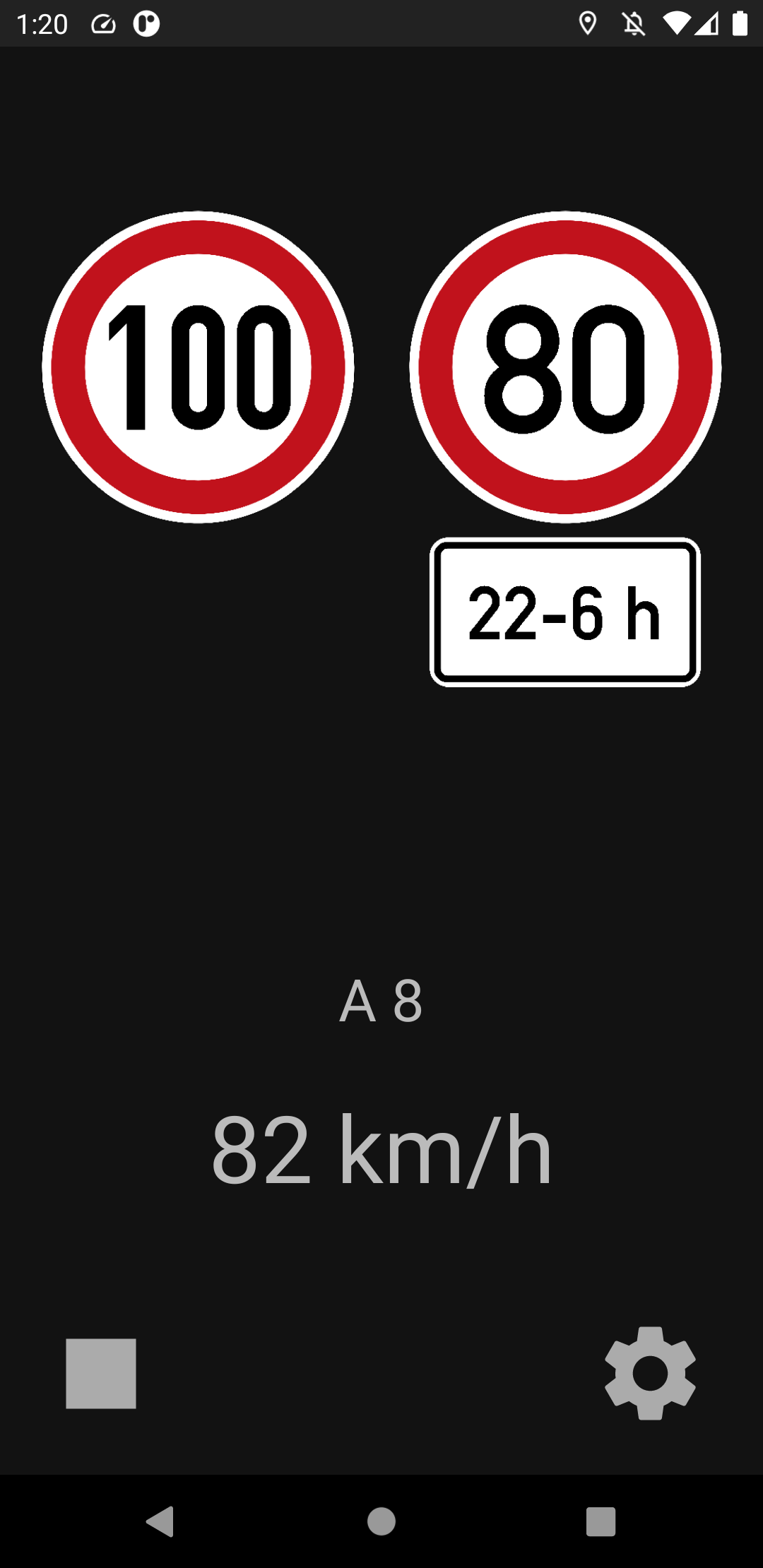Viewport: 763px width, 1568px height.
Task: Open the settings gear
Action: tap(650, 1373)
